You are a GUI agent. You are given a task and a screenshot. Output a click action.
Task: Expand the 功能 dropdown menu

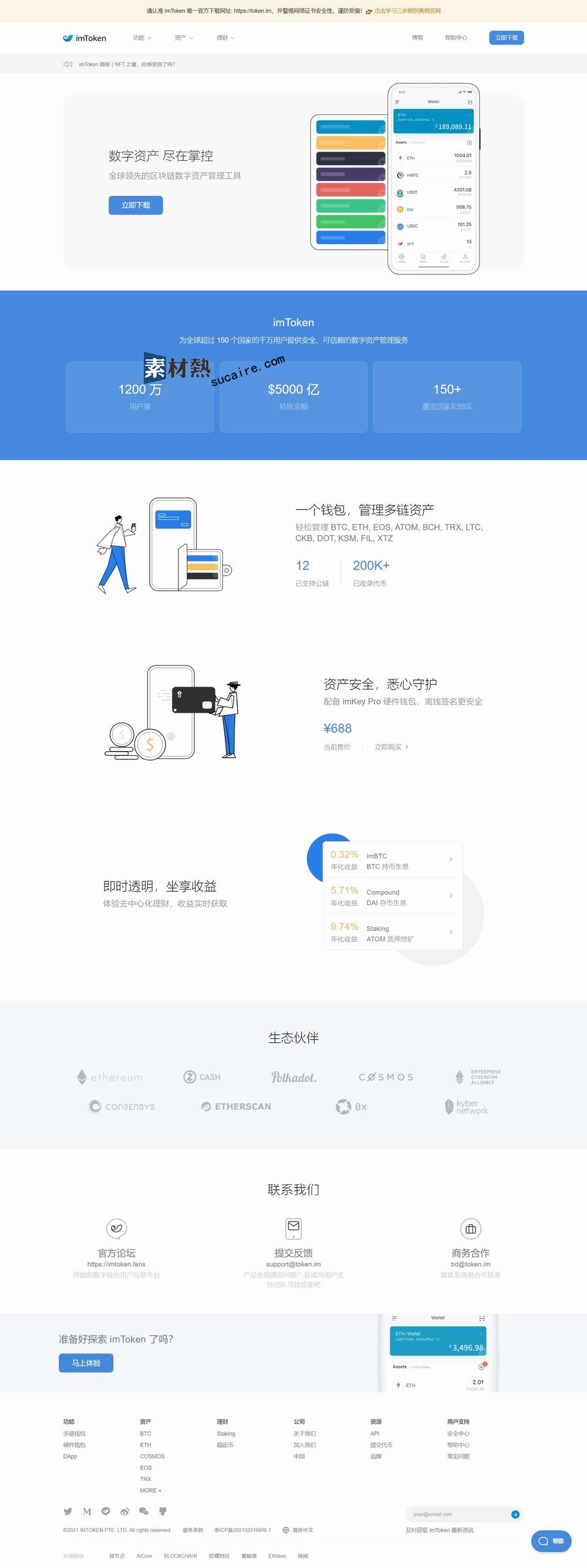click(141, 38)
